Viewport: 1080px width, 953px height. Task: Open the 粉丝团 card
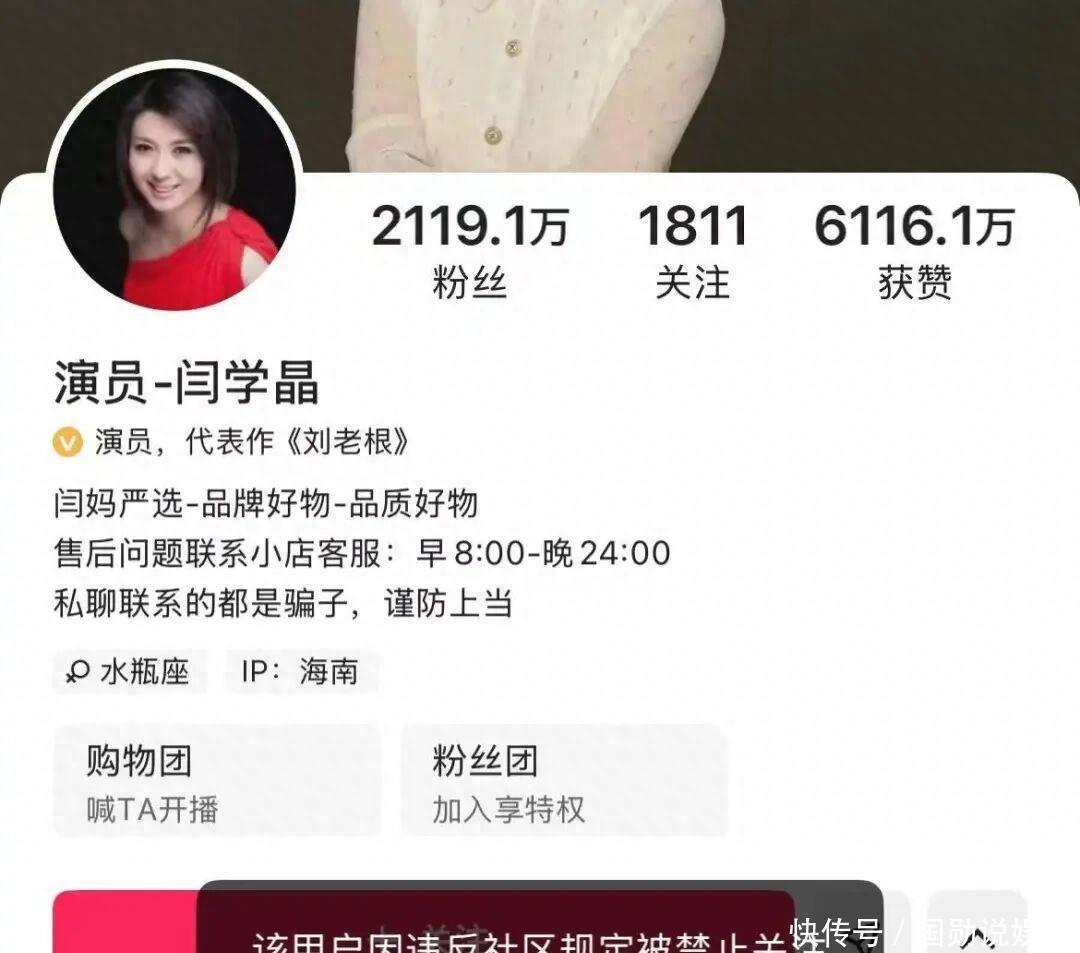(x=564, y=780)
